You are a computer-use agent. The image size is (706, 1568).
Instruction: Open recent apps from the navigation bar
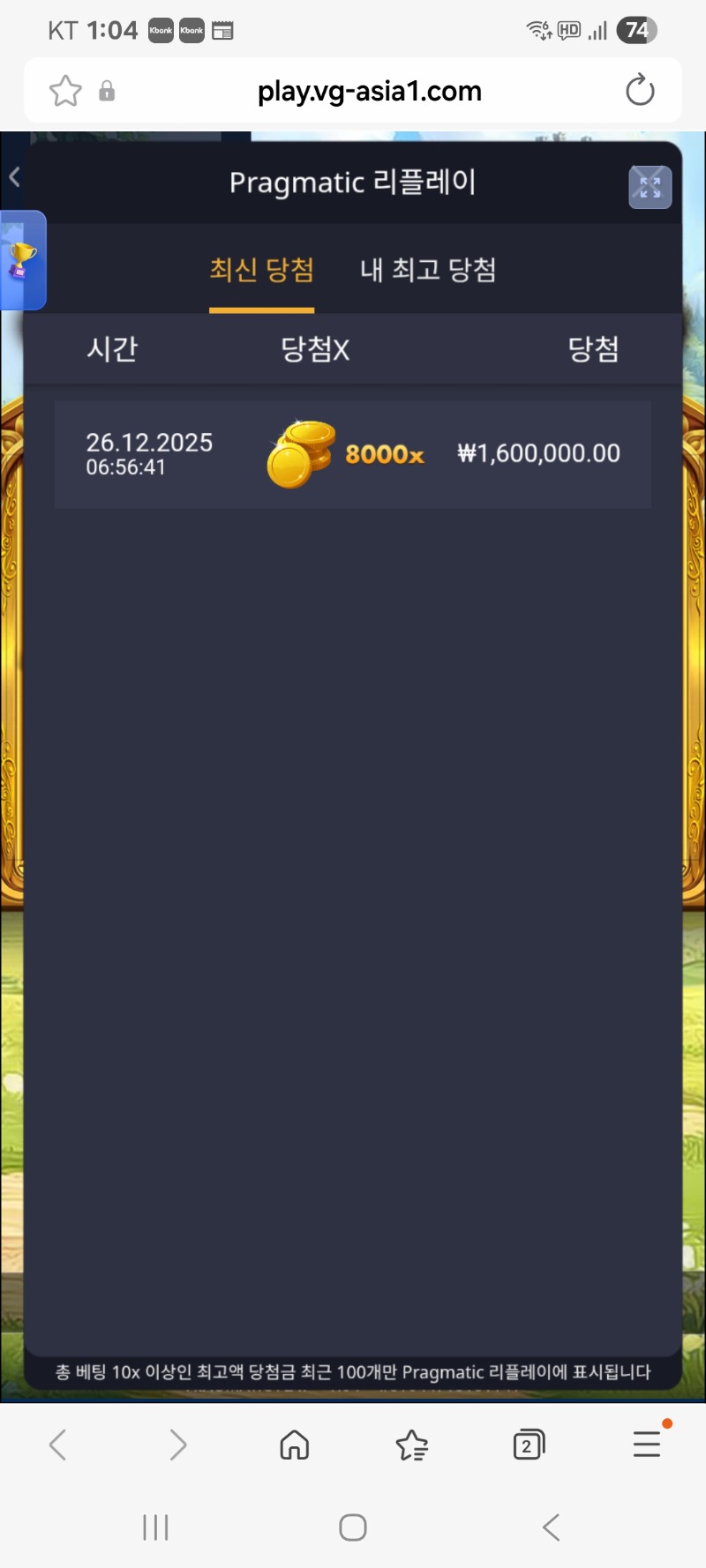point(155,1527)
